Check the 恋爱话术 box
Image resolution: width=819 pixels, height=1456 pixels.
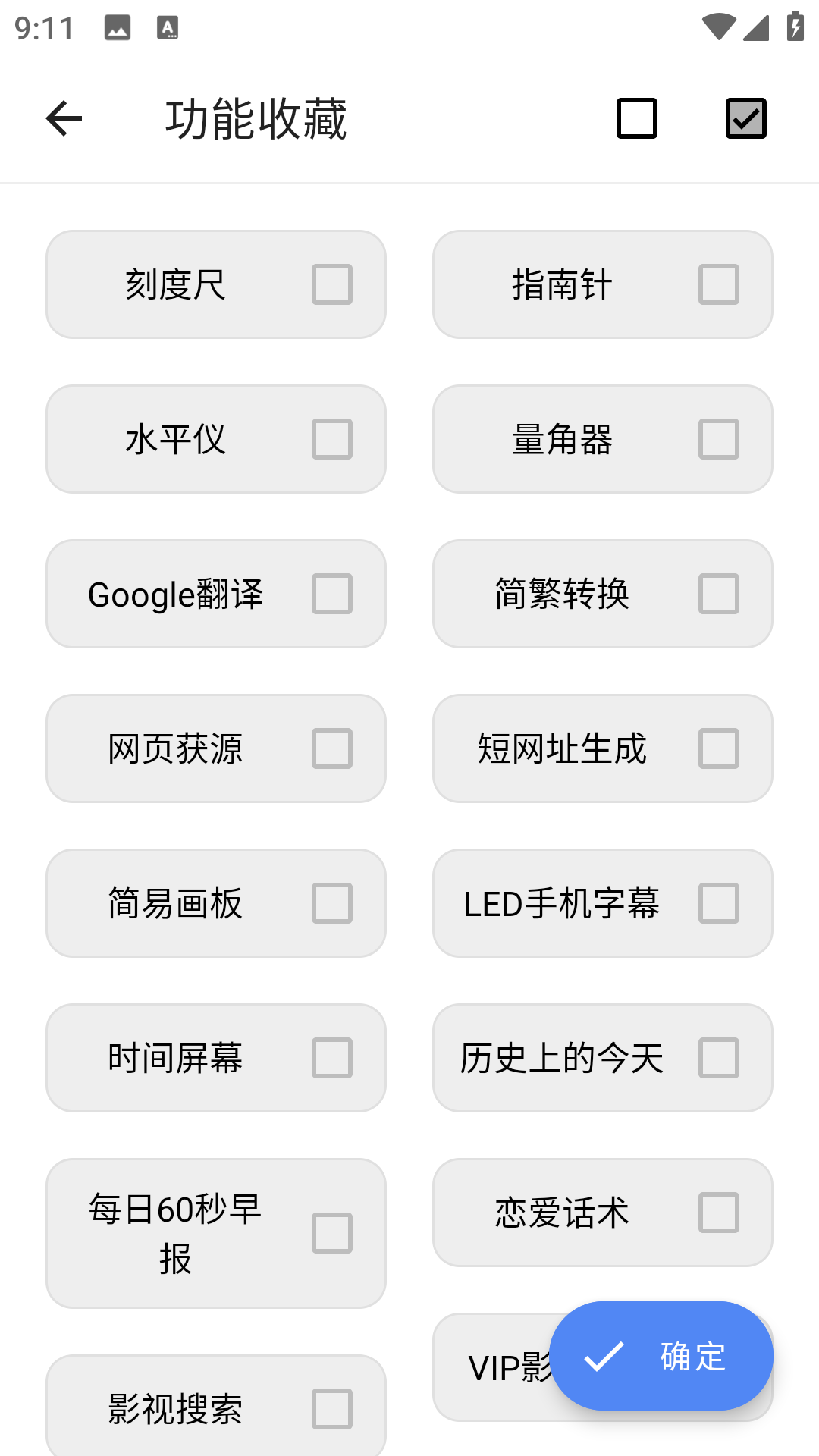pyautogui.click(x=718, y=1213)
